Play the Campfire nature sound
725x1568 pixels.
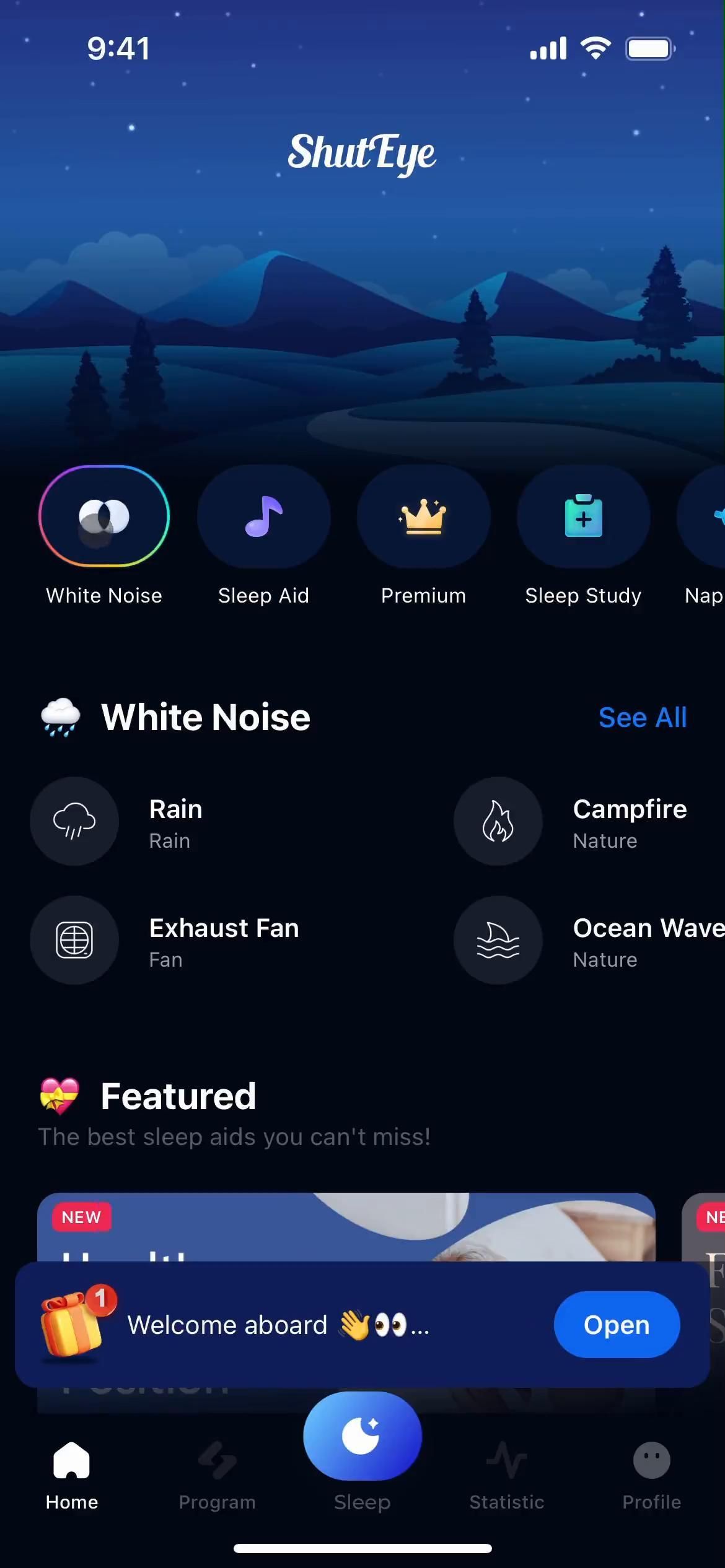[498, 821]
